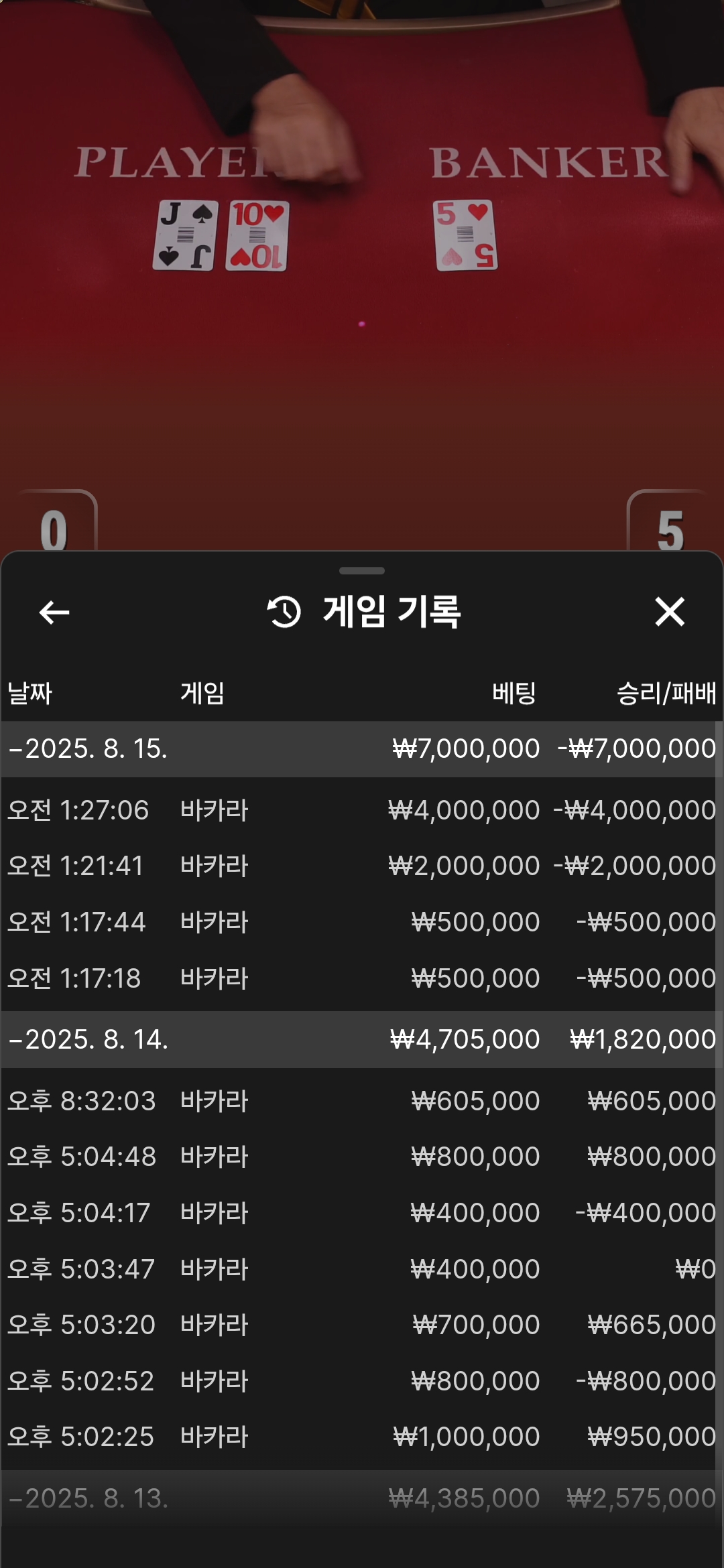Close the 게임 기록 panel

670,612
